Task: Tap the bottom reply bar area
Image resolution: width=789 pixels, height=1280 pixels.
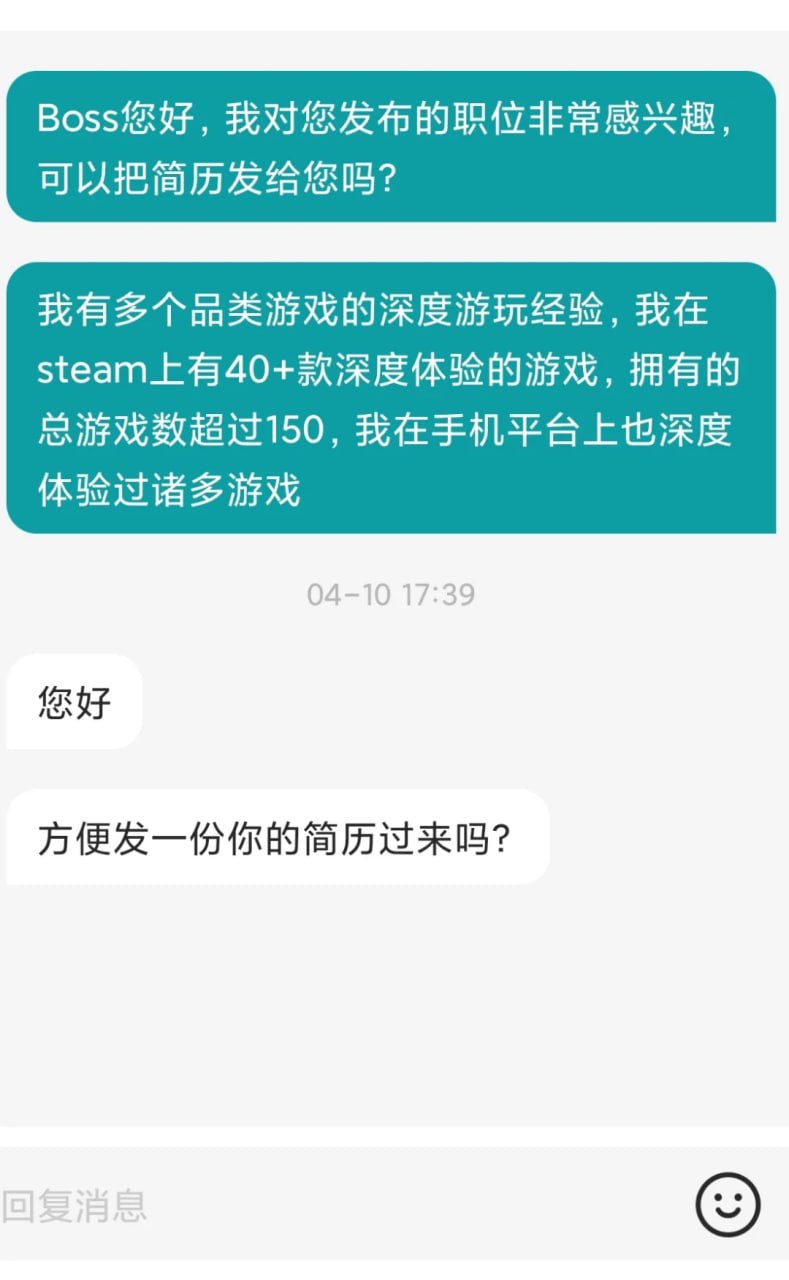Action: pyautogui.click(x=394, y=1207)
